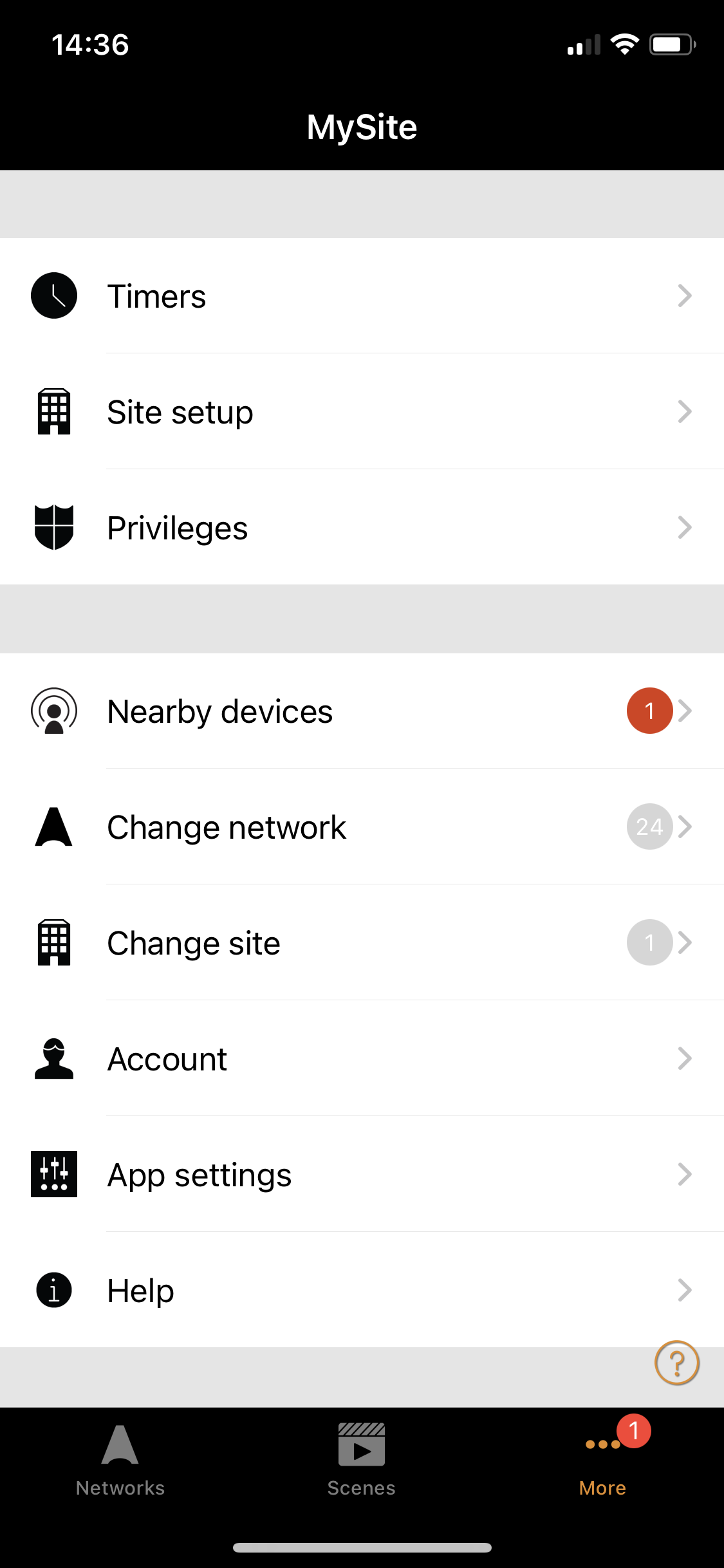This screenshot has height=1568, width=724.
Task: Select Change network
Action: [362, 827]
